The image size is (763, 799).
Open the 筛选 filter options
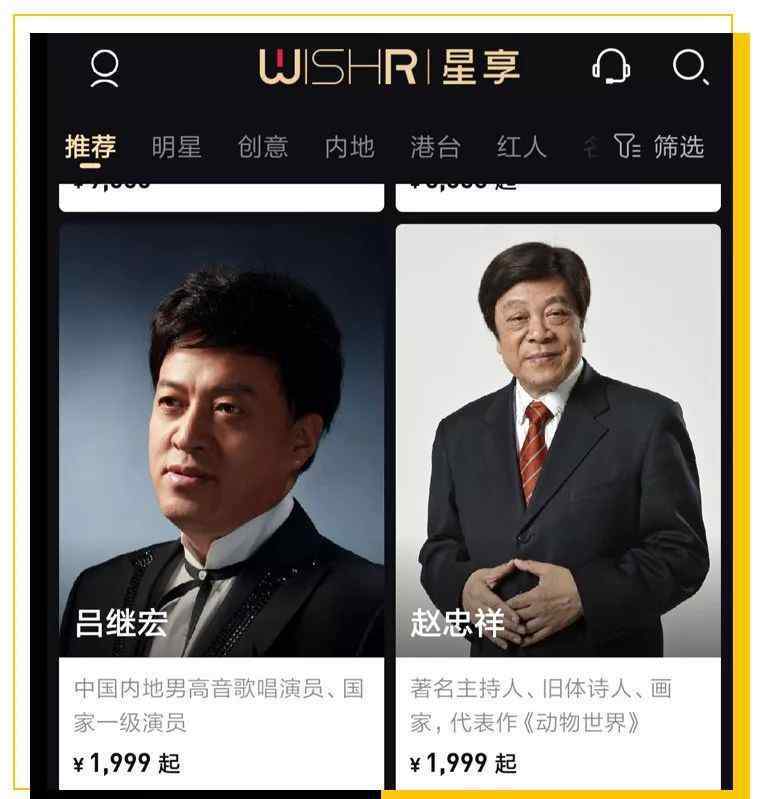click(660, 147)
